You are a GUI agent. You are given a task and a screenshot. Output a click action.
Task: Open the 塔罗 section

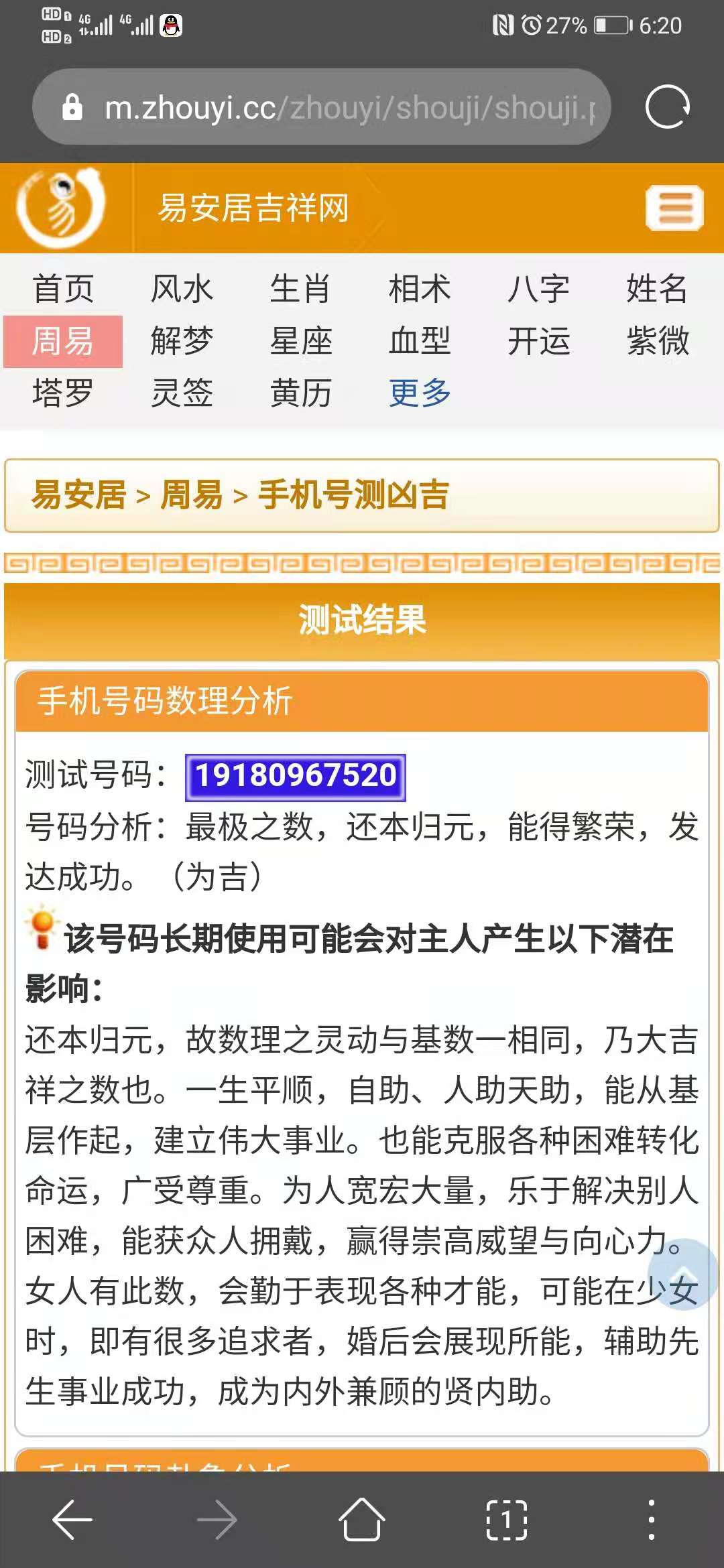[63, 393]
